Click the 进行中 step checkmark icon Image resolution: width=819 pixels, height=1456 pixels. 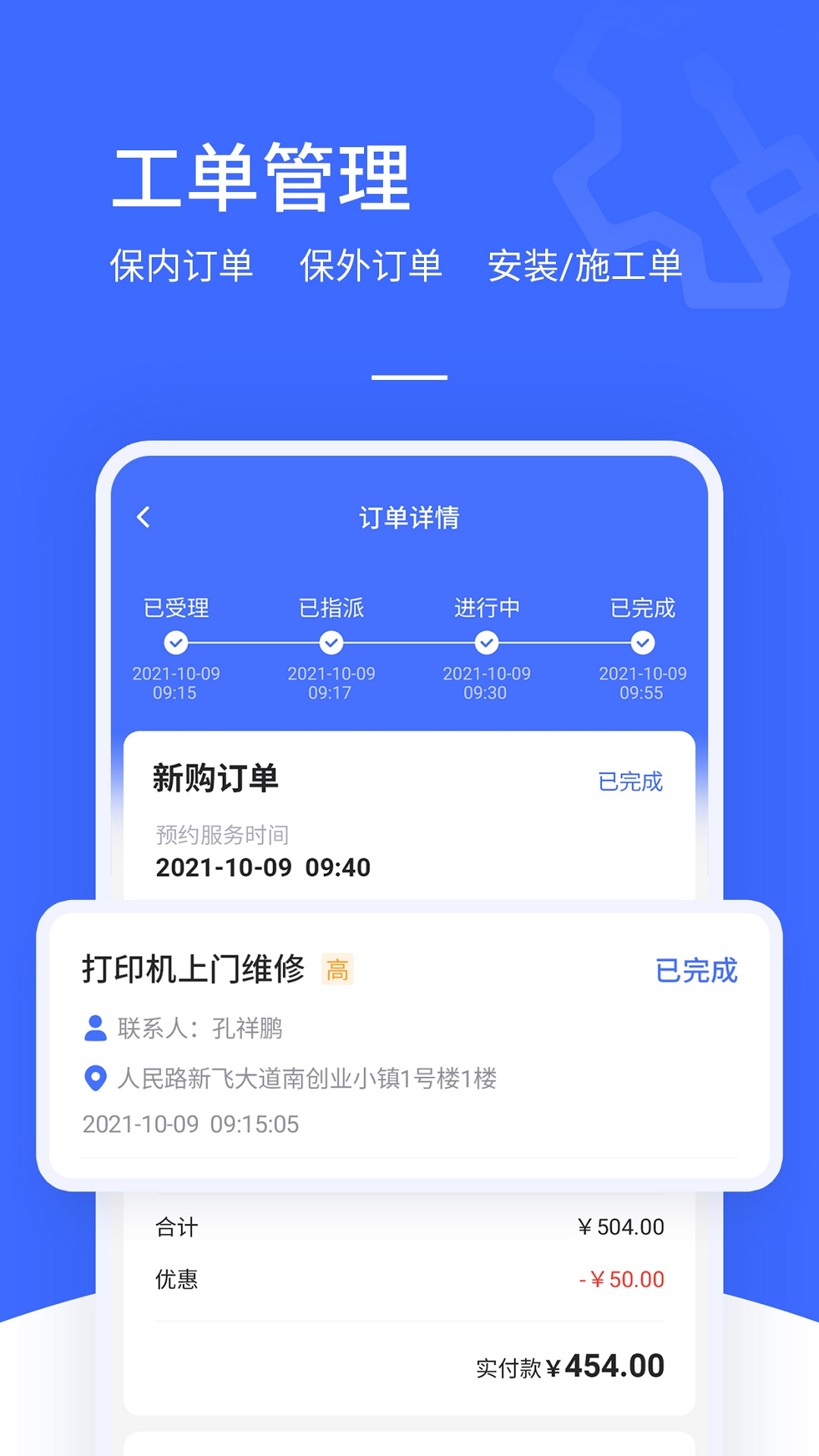click(486, 644)
